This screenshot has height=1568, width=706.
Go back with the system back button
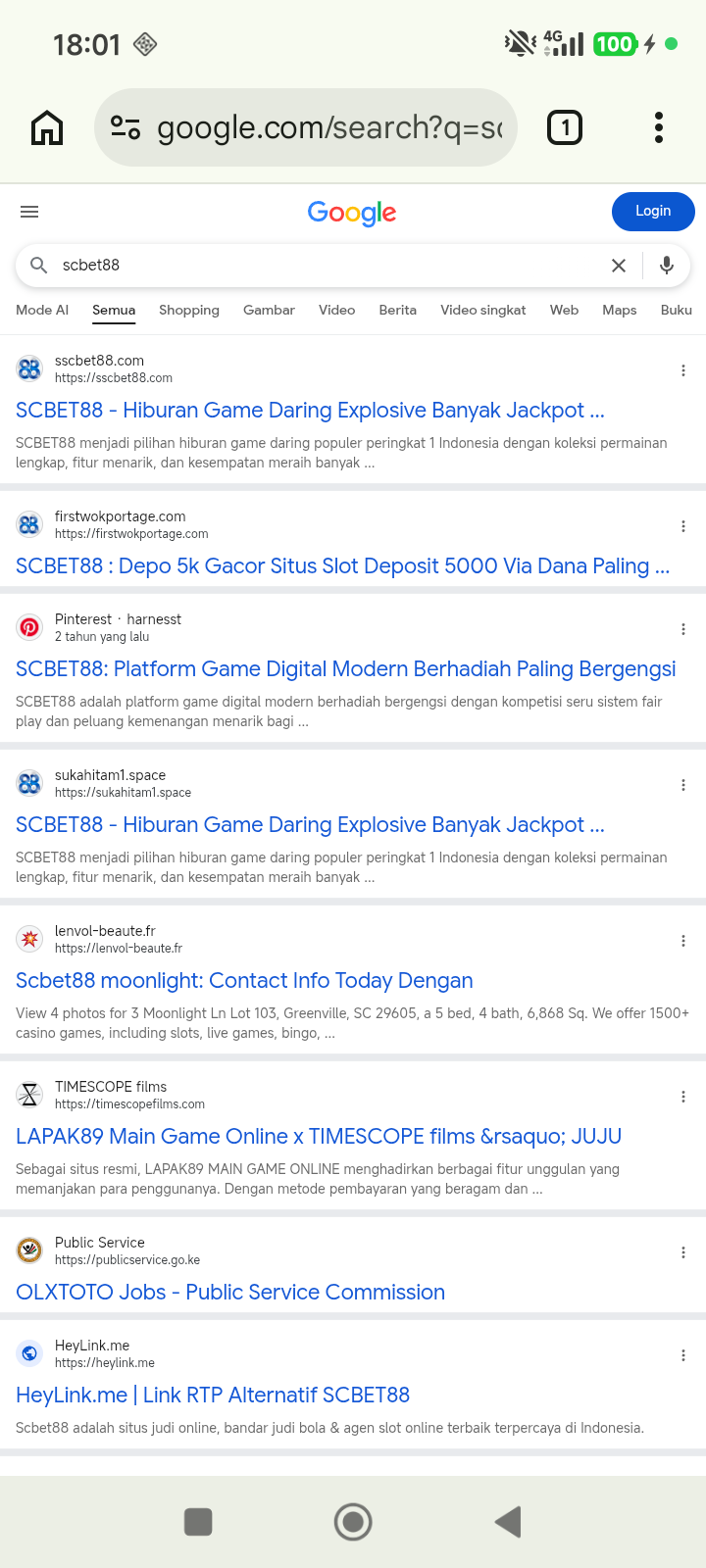coord(508,1522)
